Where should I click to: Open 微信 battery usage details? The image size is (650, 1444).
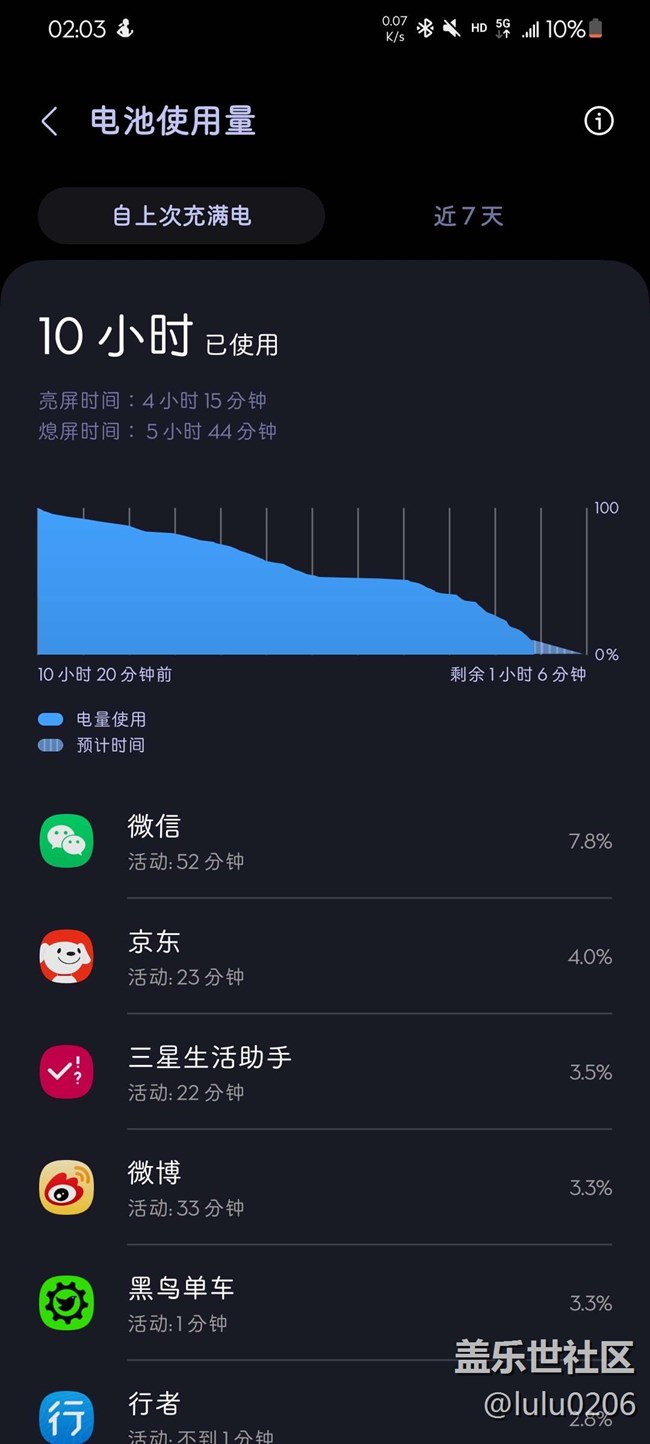(325, 841)
